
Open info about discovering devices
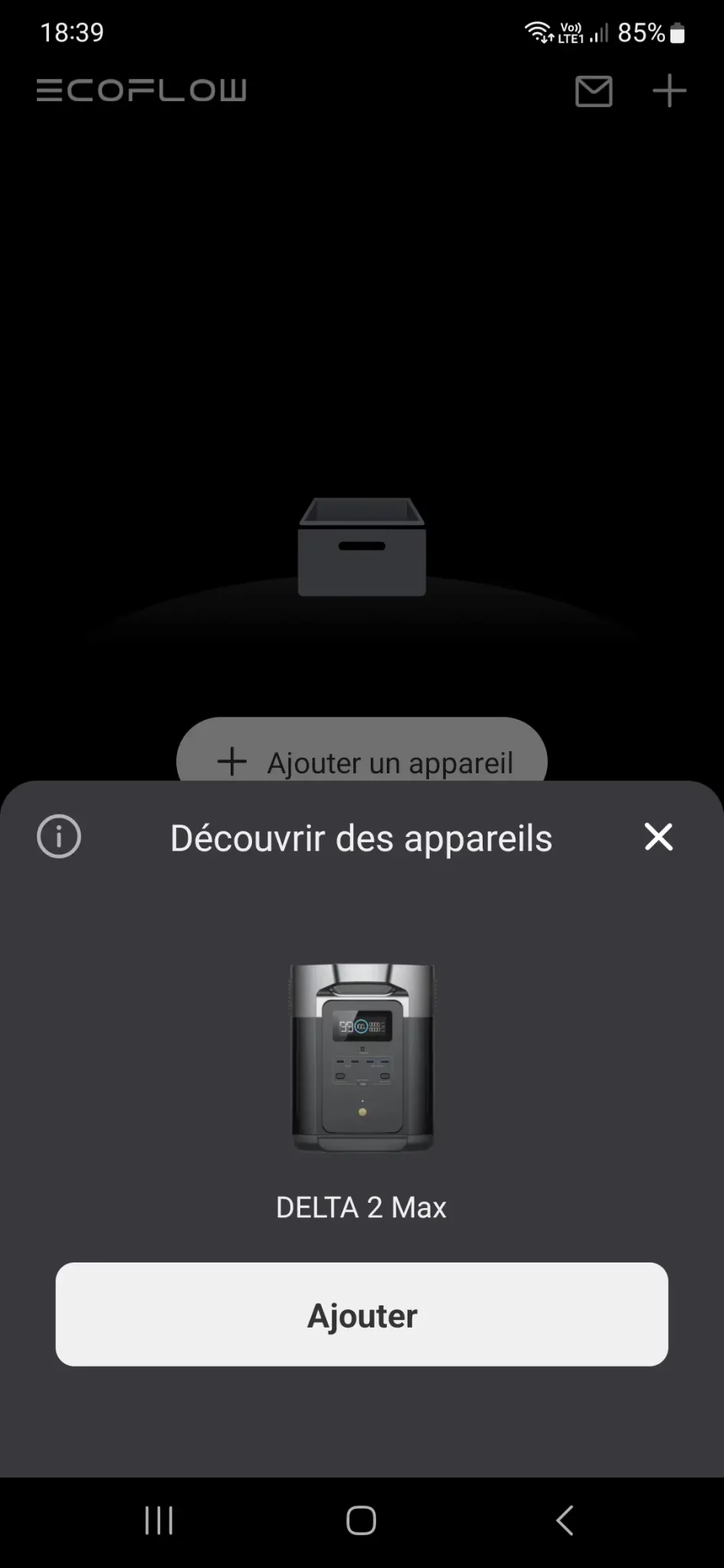point(59,837)
